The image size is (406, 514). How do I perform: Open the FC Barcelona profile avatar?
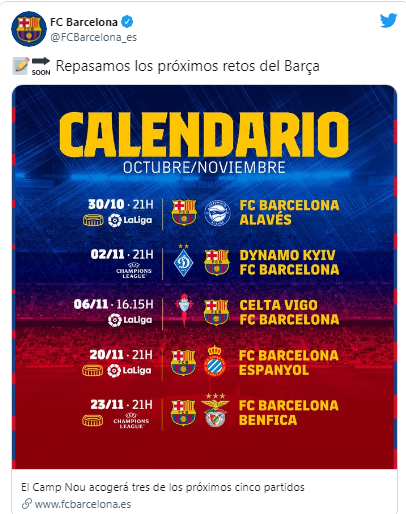(x=29, y=29)
